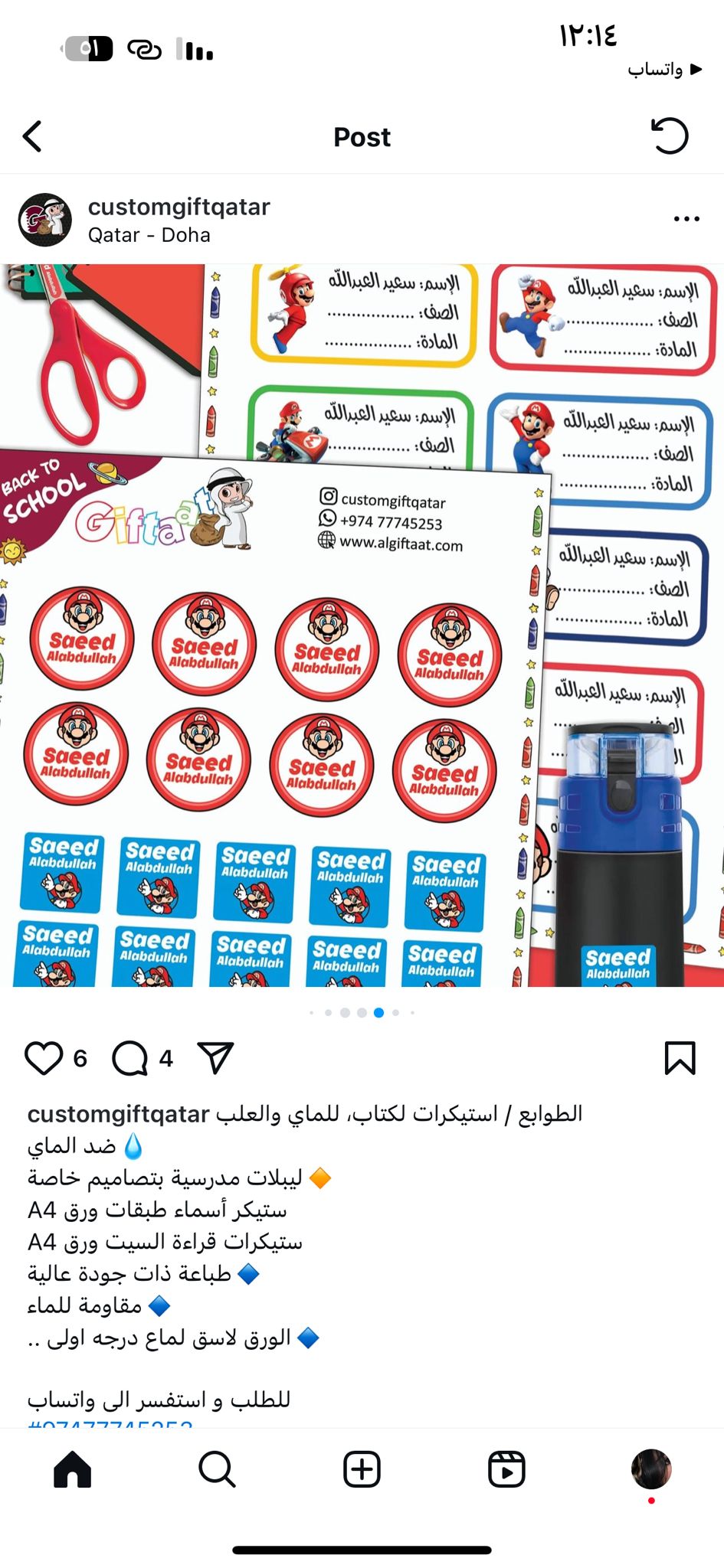Share the post with the paper plane icon
Image resolution: width=724 pixels, height=1568 pixels.
coord(215,1058)
